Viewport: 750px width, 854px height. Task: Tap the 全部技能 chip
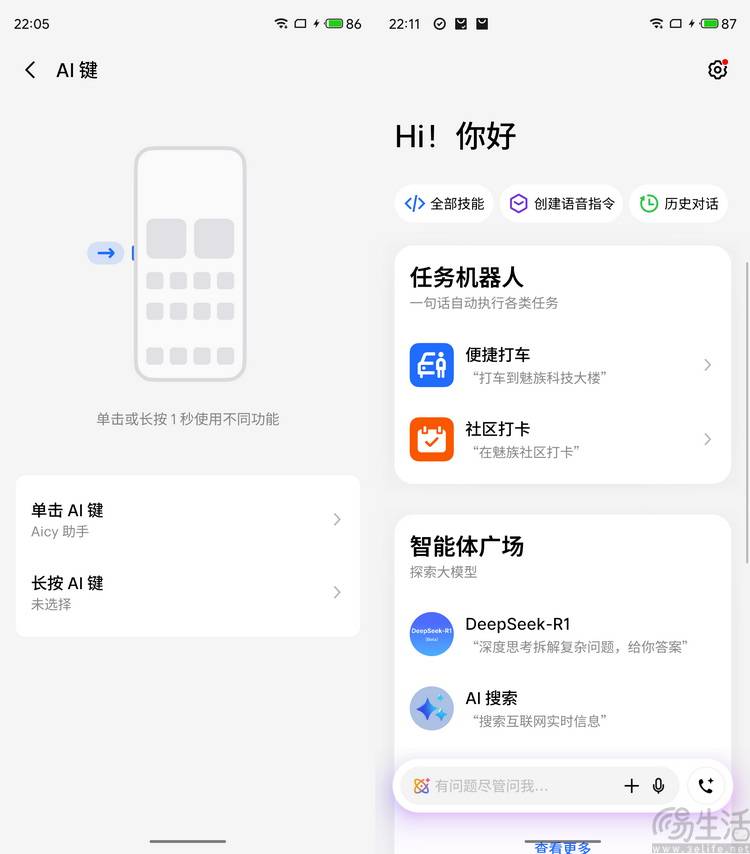click(444, 203)
